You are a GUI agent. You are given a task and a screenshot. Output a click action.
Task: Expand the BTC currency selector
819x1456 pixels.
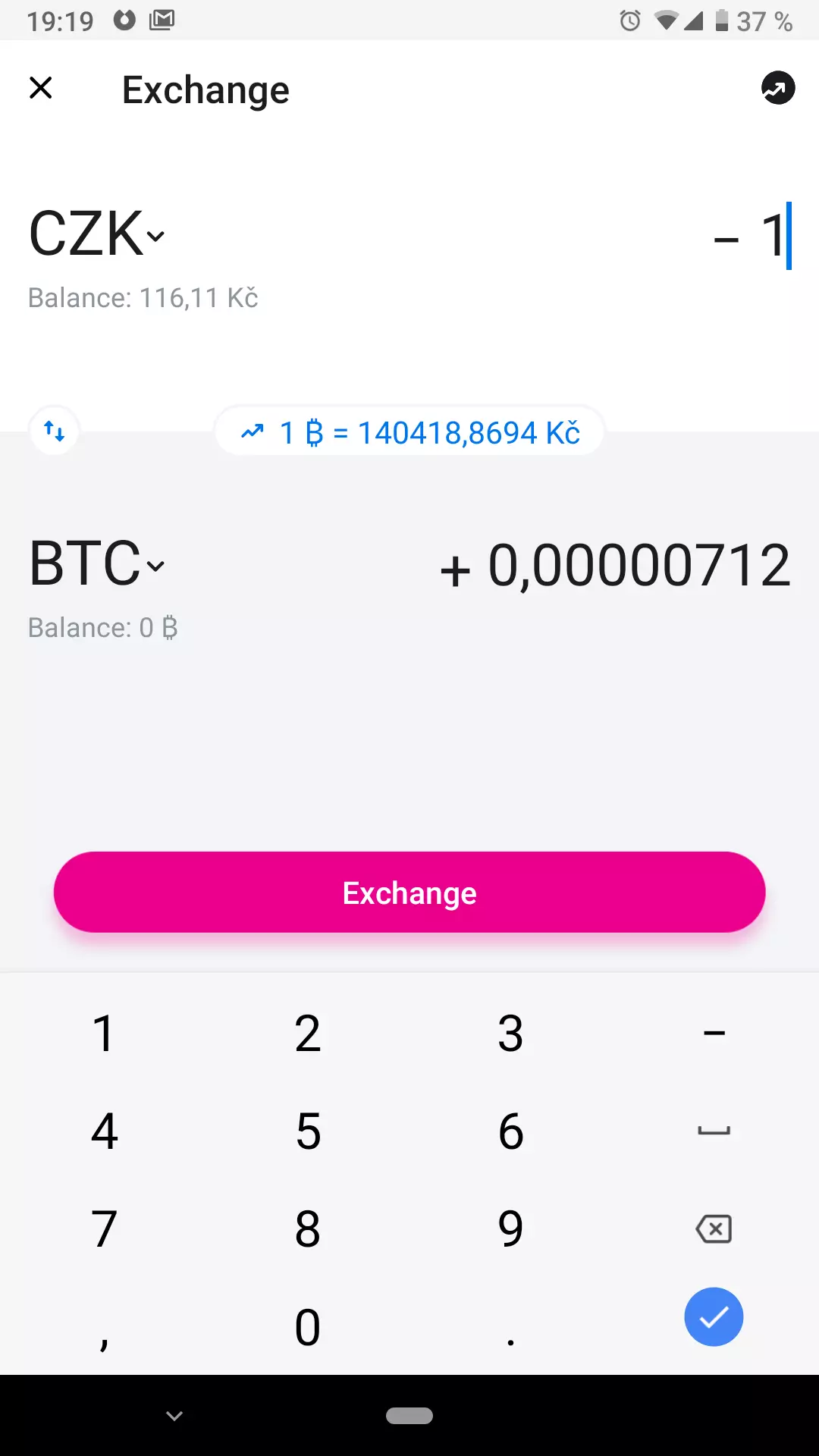pyautogui.click(x=96, y=563)
